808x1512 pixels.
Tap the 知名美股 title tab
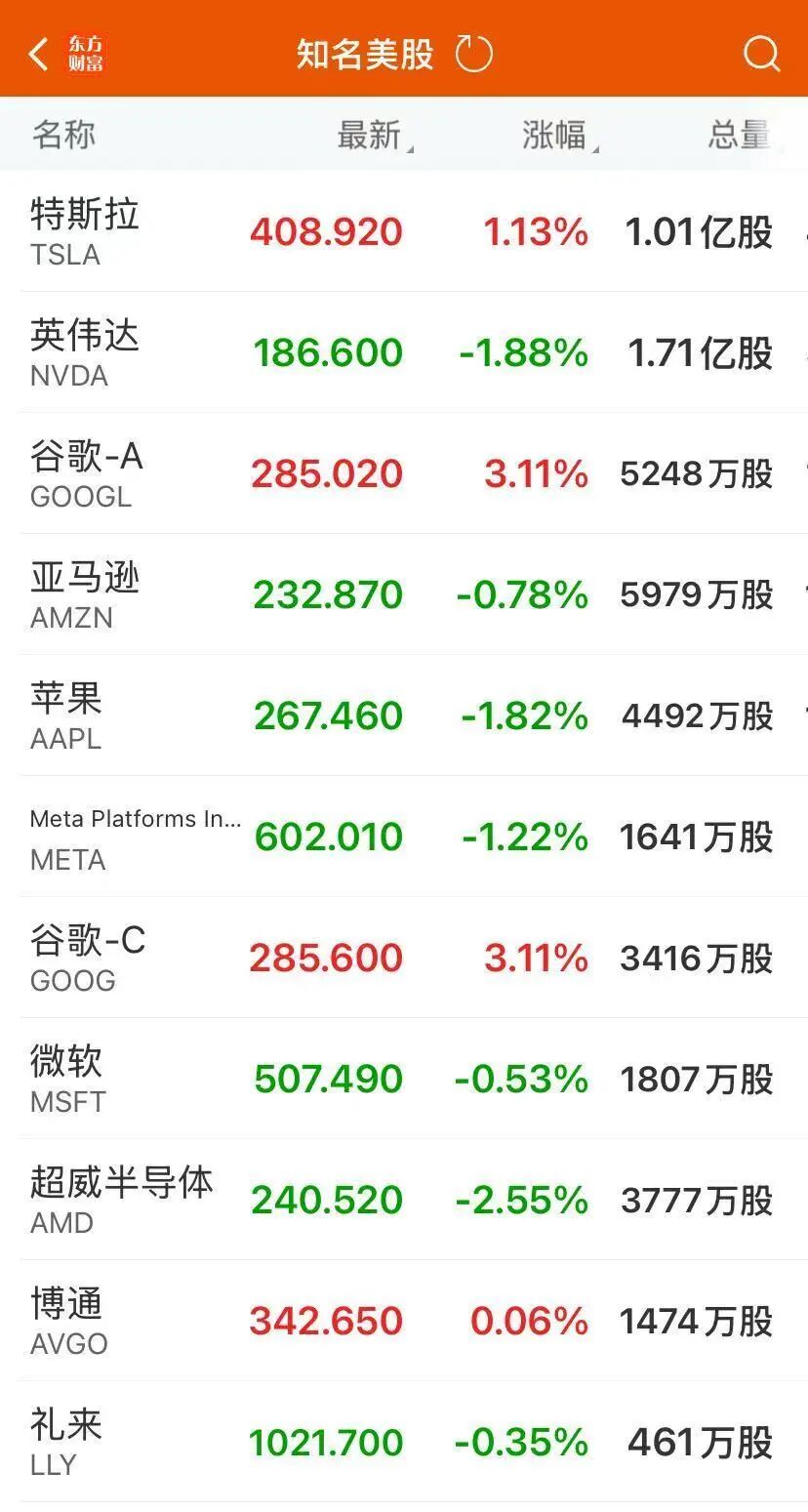tap(364, 53)
